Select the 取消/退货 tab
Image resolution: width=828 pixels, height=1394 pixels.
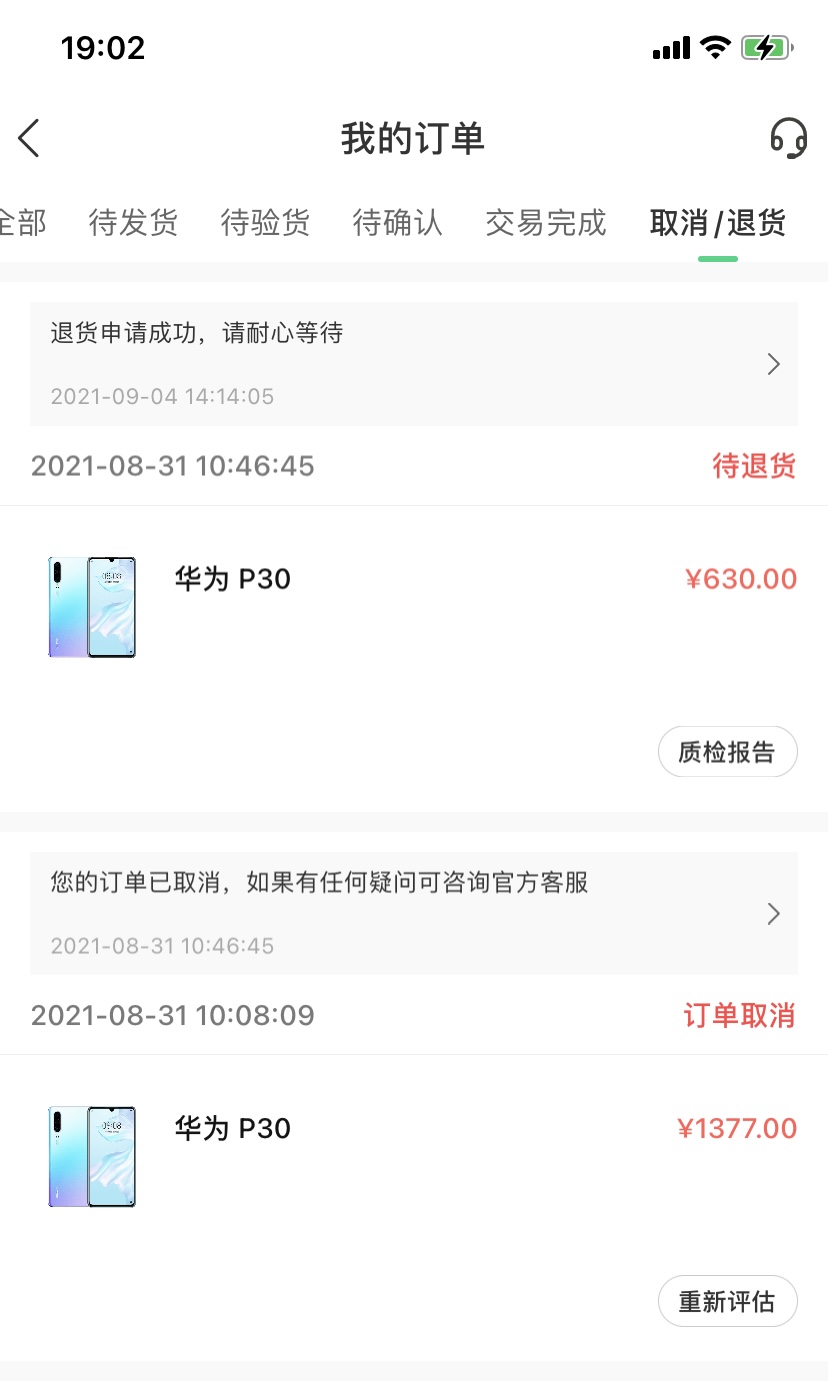pyautogui.click(x=717, y=222)
